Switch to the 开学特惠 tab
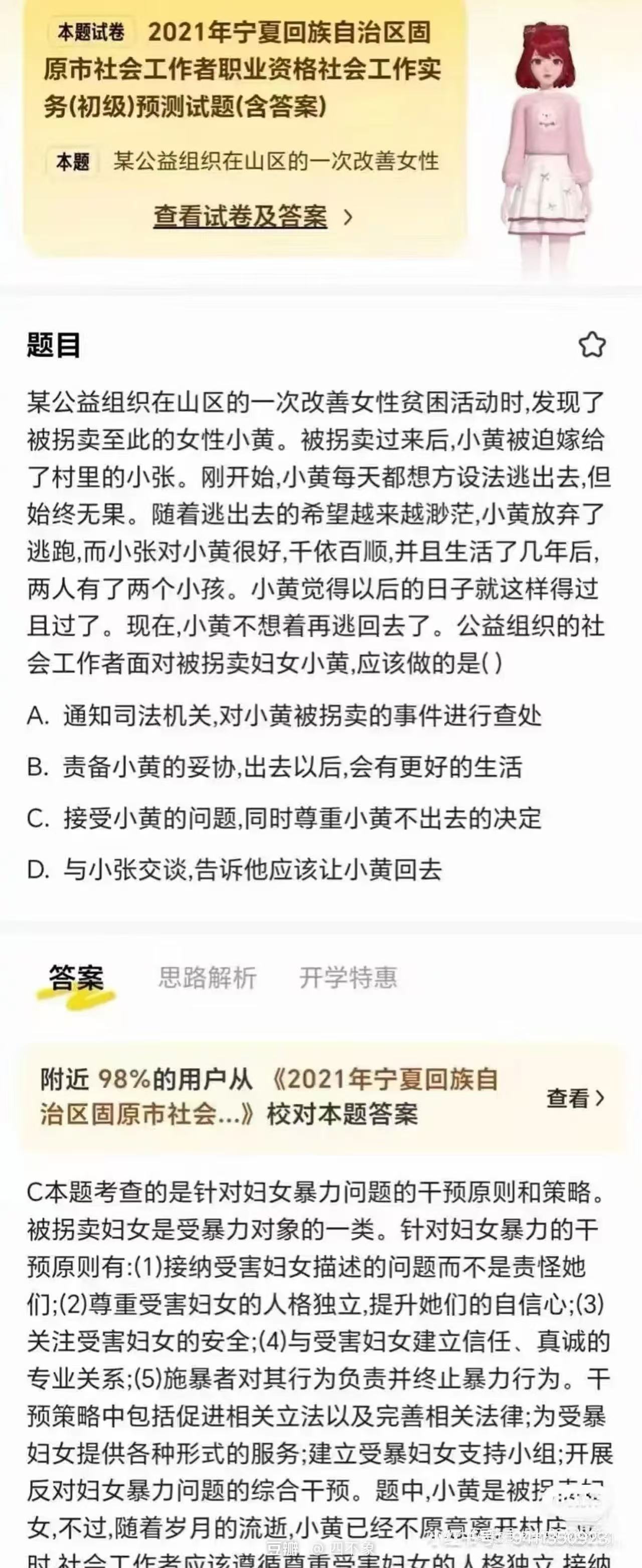 (x=348, y=977)
